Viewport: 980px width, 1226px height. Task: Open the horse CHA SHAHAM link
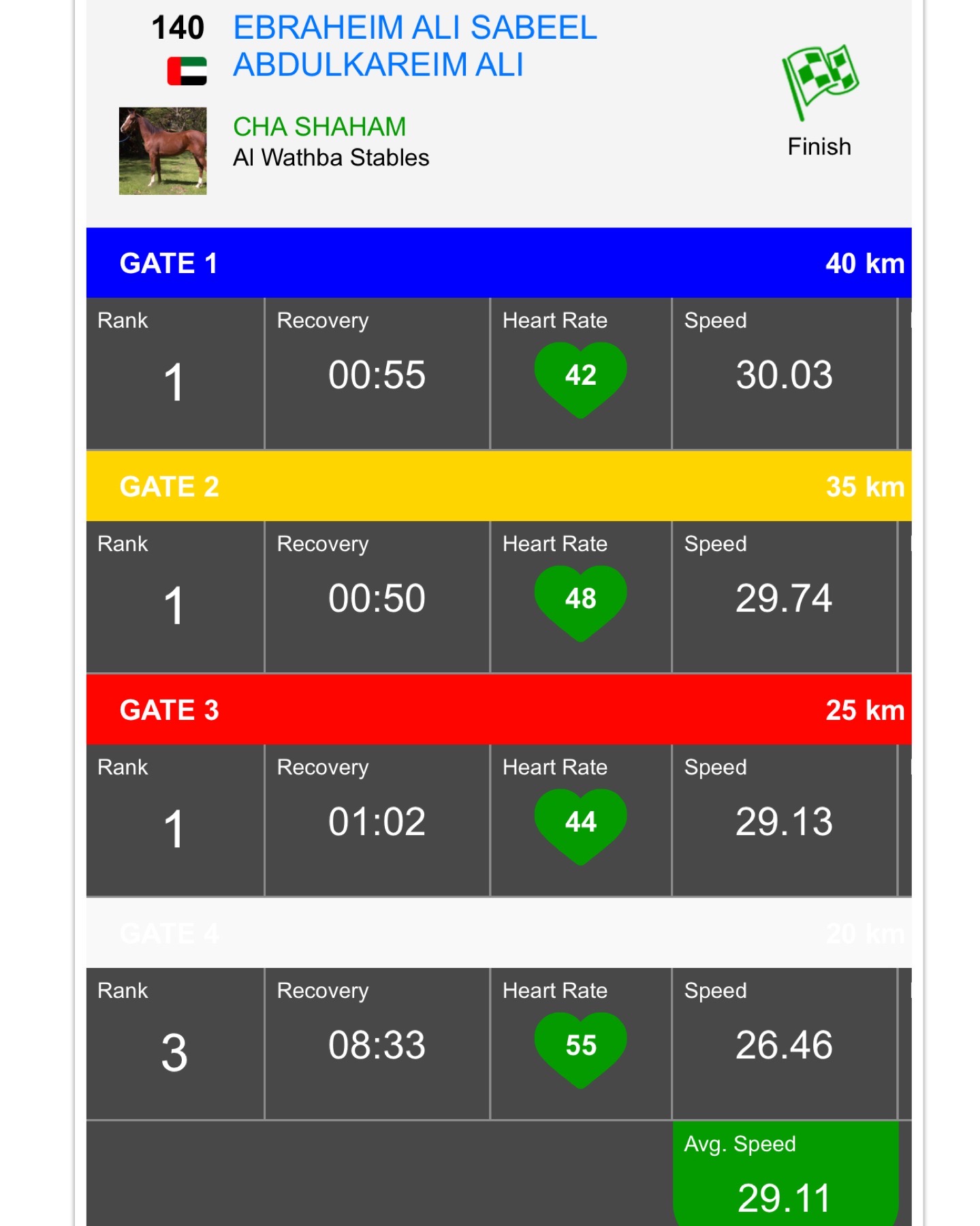[319, 127]
